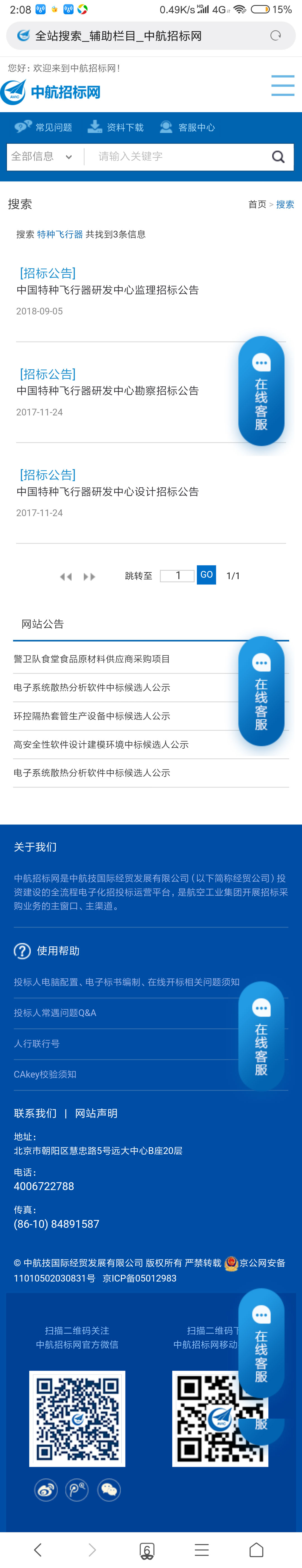The width and height of the screenshot is (302, 1568).
Task: Go to 首页 breadcrumb link
Action: point(257,204)
